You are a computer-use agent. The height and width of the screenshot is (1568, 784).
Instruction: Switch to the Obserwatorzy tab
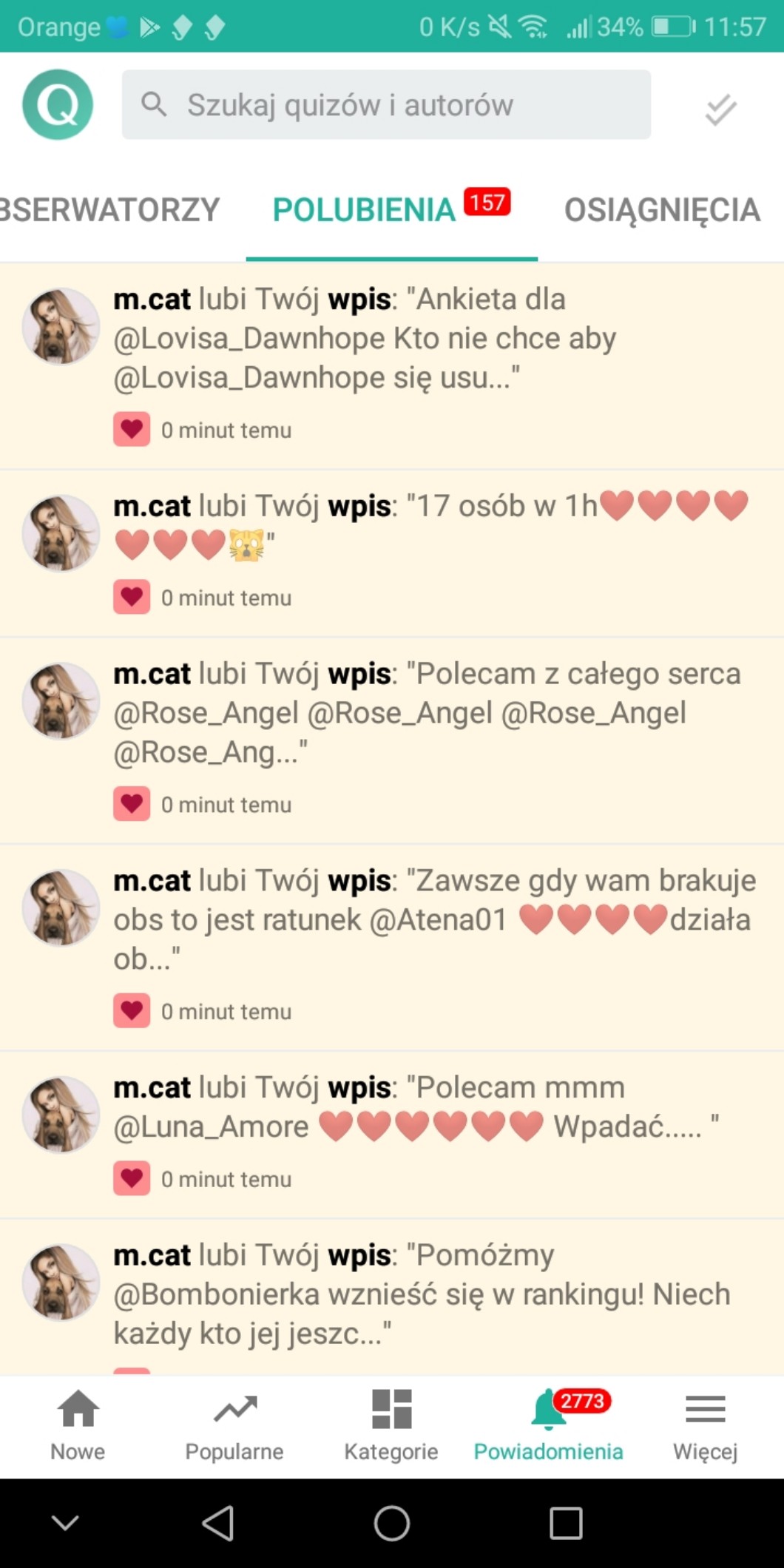click(x=109, y=210)
